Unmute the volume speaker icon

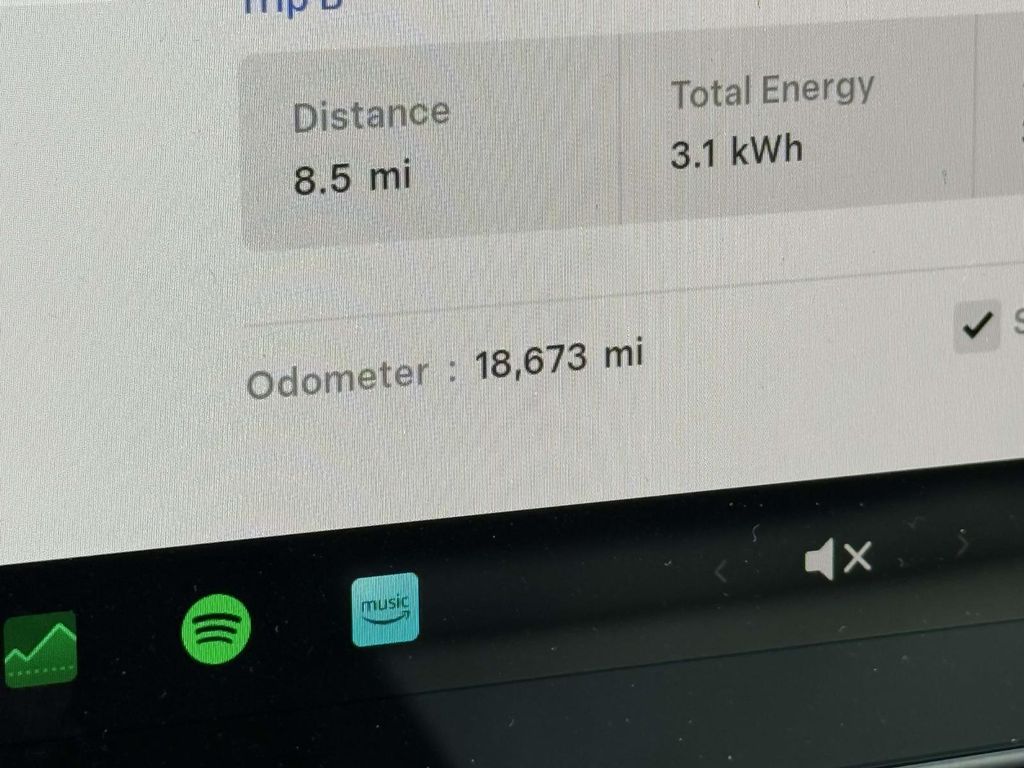(x=838, y=560)
